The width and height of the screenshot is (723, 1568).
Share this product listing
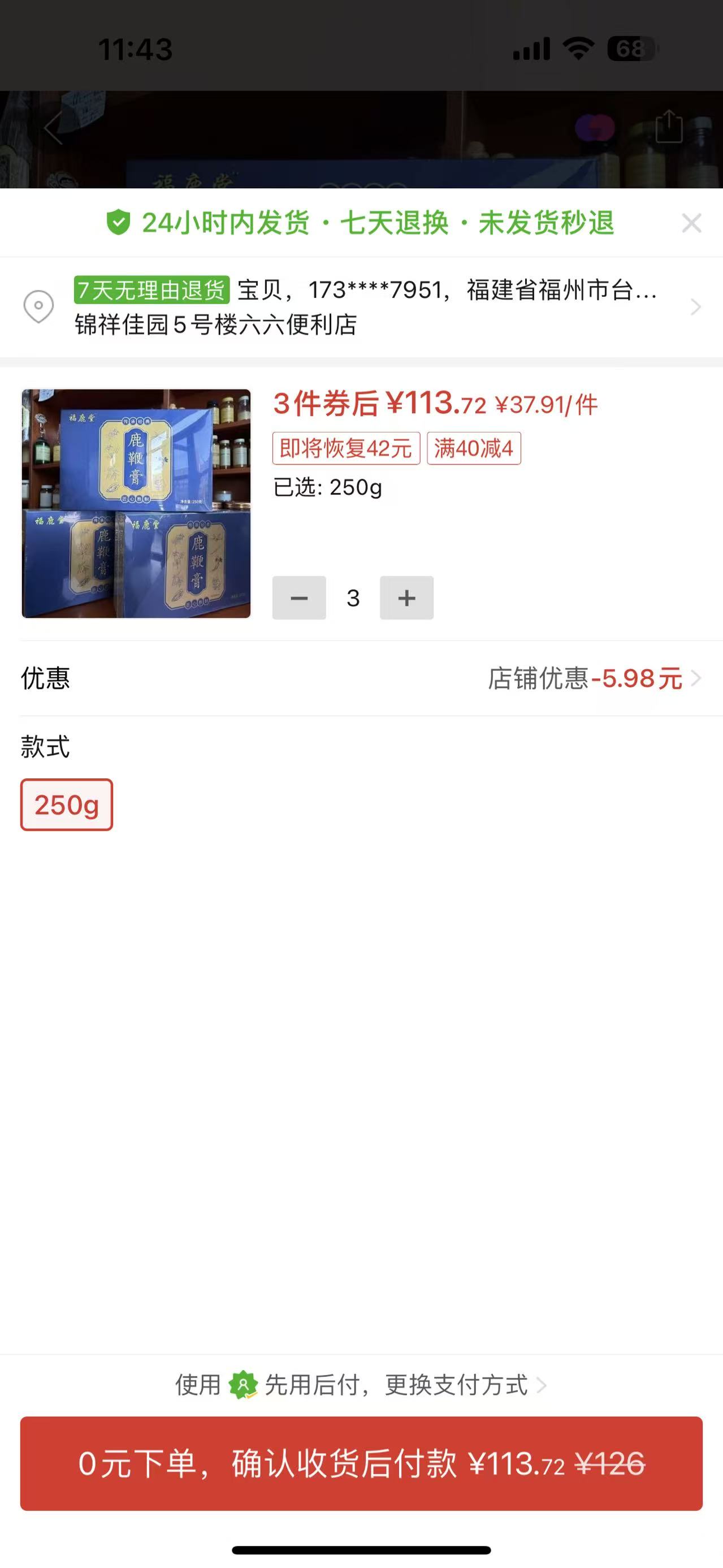click(x=668, y=127)
